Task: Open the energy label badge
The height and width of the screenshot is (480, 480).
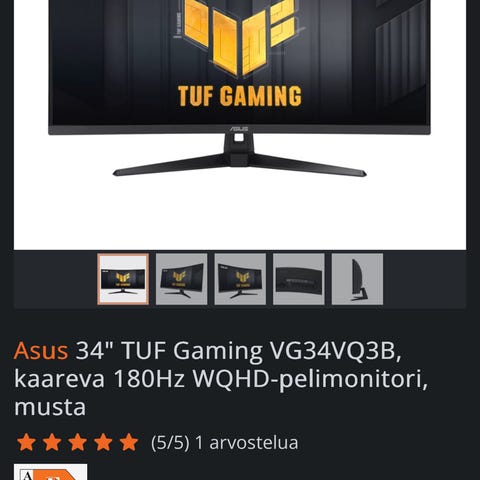Action: (x=50, y=472)
